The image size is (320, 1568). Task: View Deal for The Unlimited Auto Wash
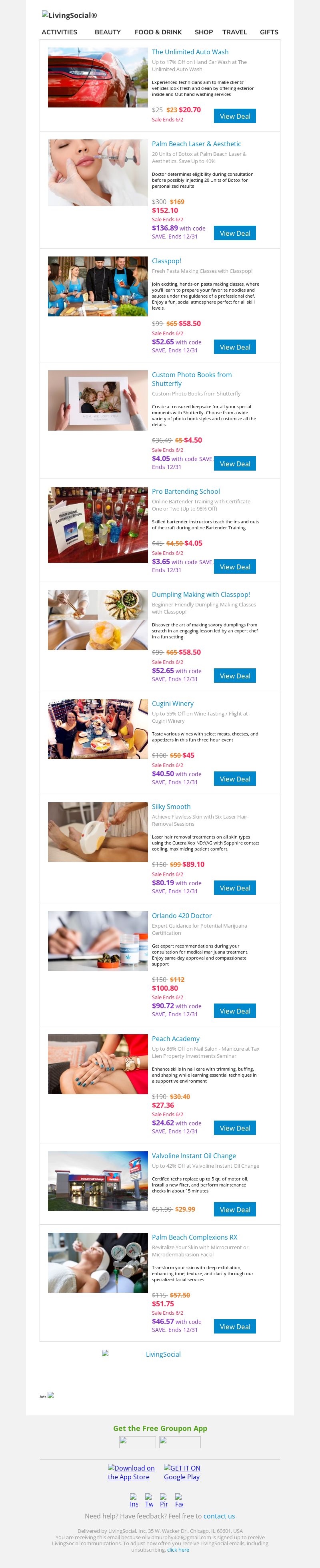(x=235, y=116)
